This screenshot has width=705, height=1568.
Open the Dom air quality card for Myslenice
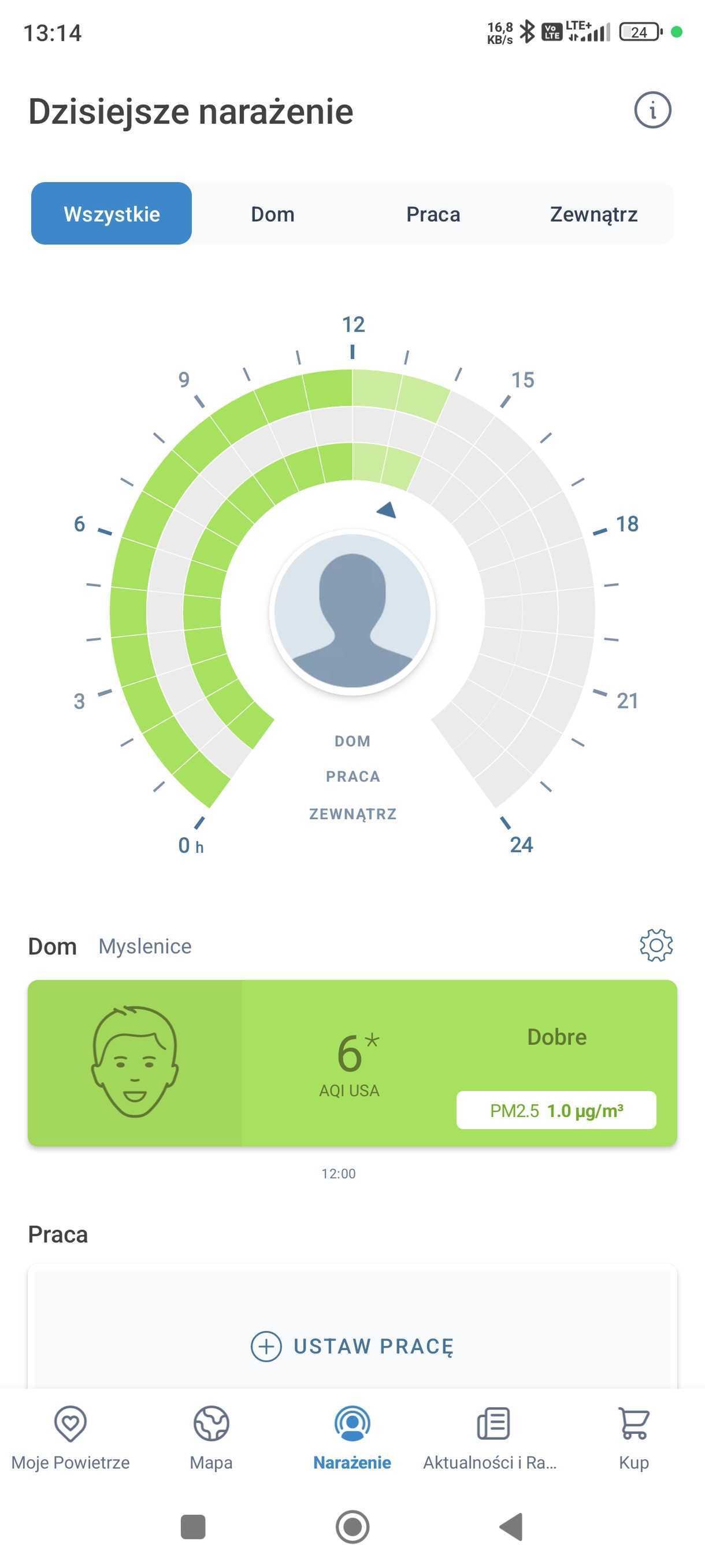(352, 1062)
